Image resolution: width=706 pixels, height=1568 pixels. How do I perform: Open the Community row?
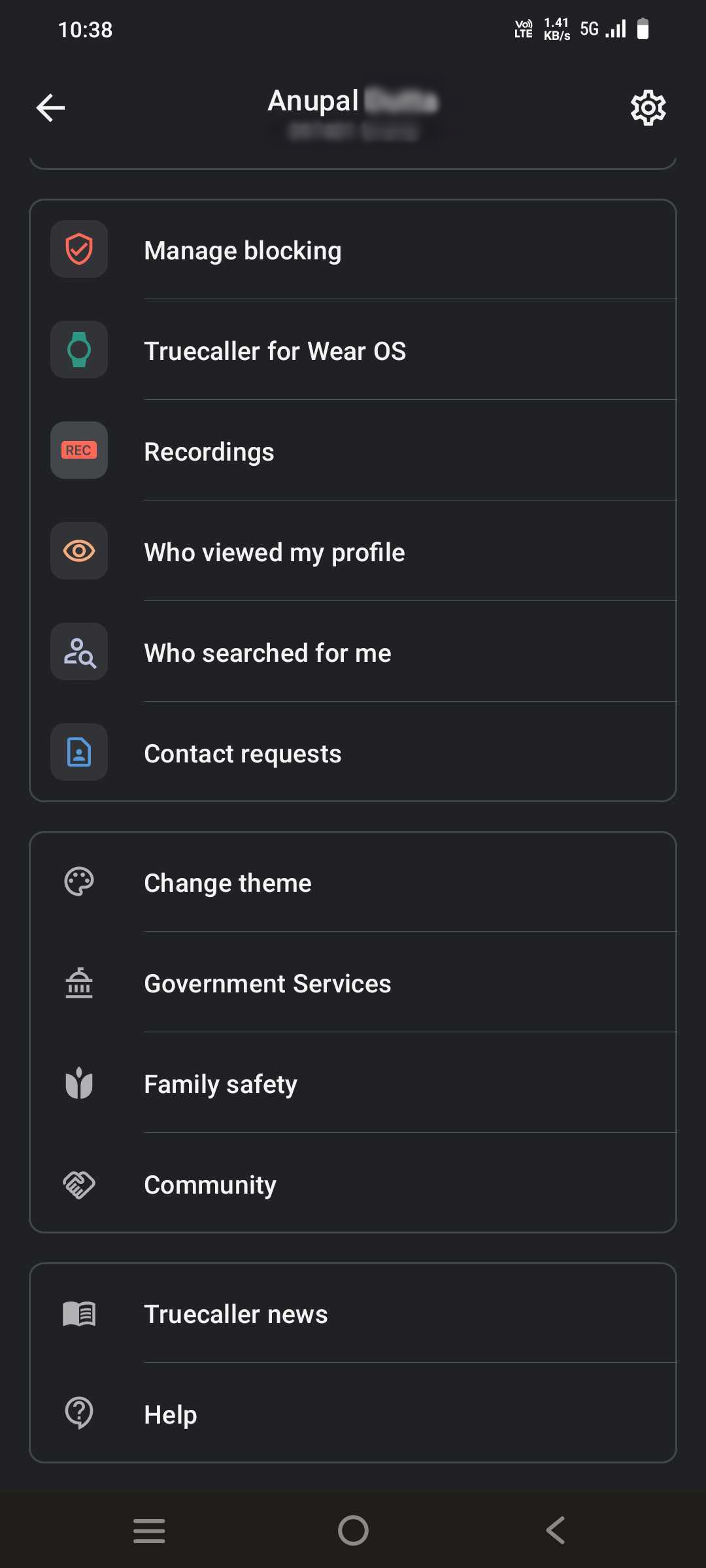point(353,1184)
